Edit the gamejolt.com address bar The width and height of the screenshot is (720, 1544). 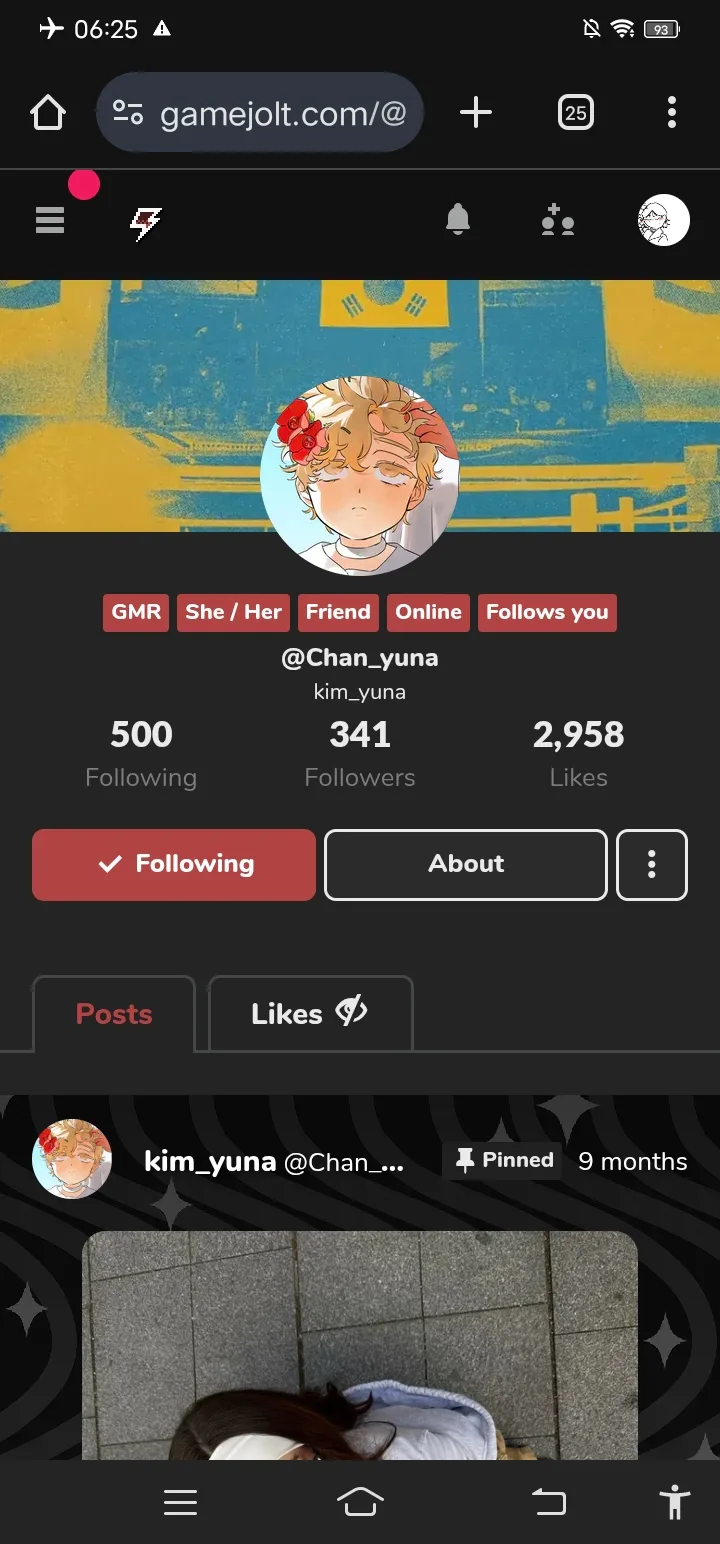point(260,112)
